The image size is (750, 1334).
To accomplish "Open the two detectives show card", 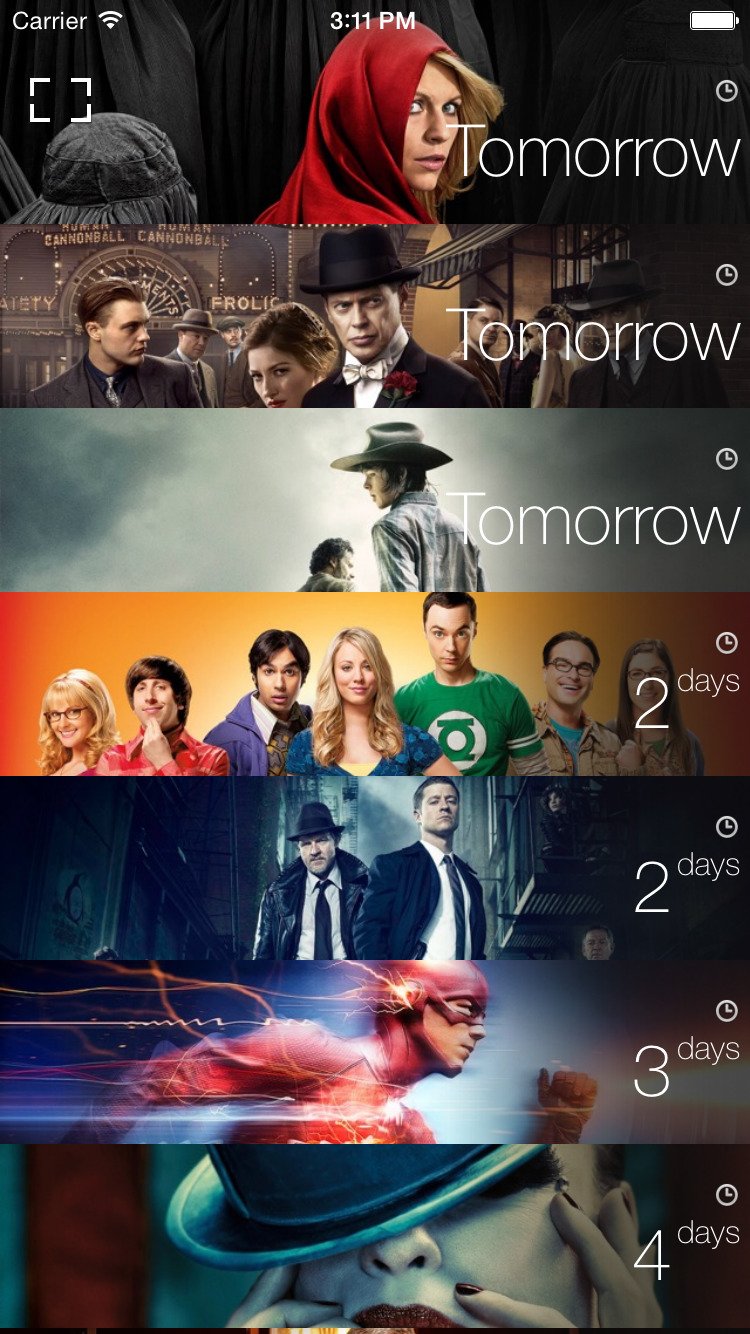I will [375, 868].
